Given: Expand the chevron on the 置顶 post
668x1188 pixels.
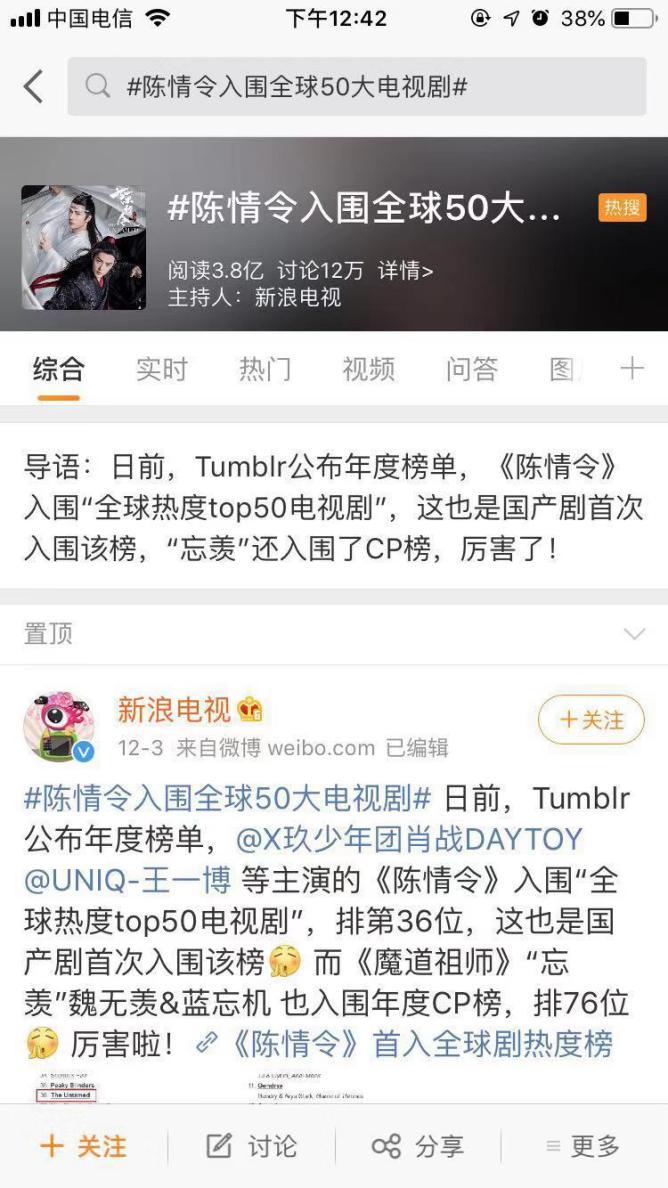Looking at the screenshot, I should (x=634, y=634).
